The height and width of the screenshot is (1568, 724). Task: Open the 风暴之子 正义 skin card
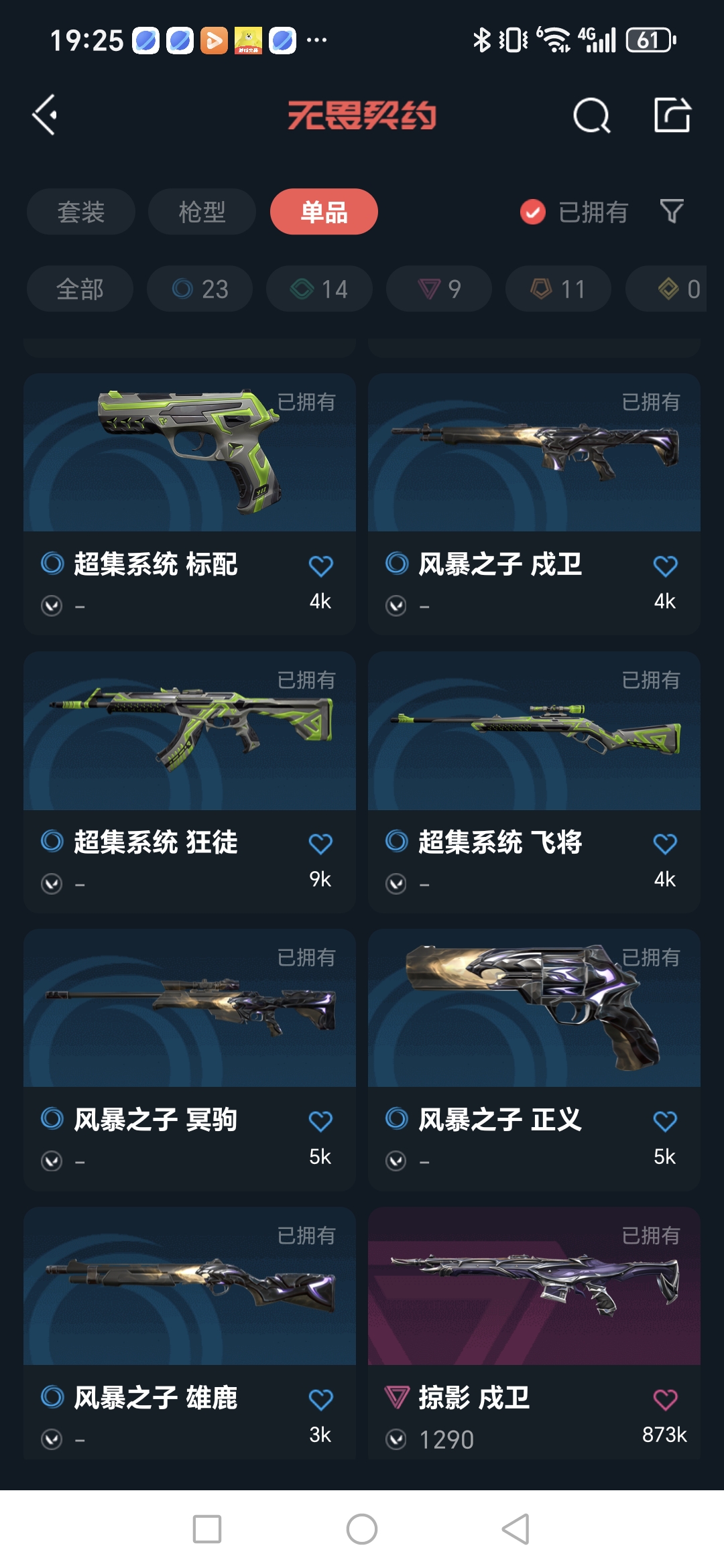[x=534, y=1059]
